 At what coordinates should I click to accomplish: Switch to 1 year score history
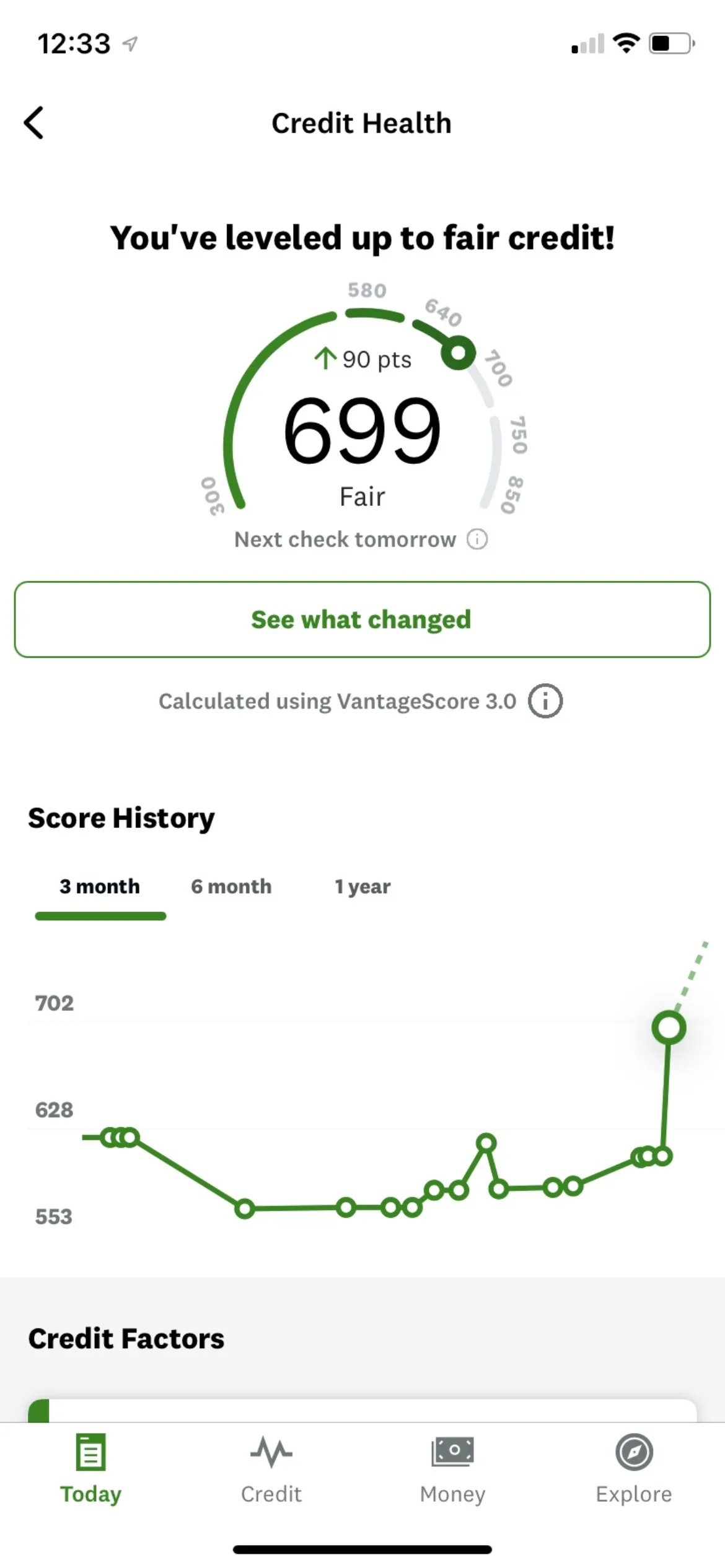tap(362, 887)
